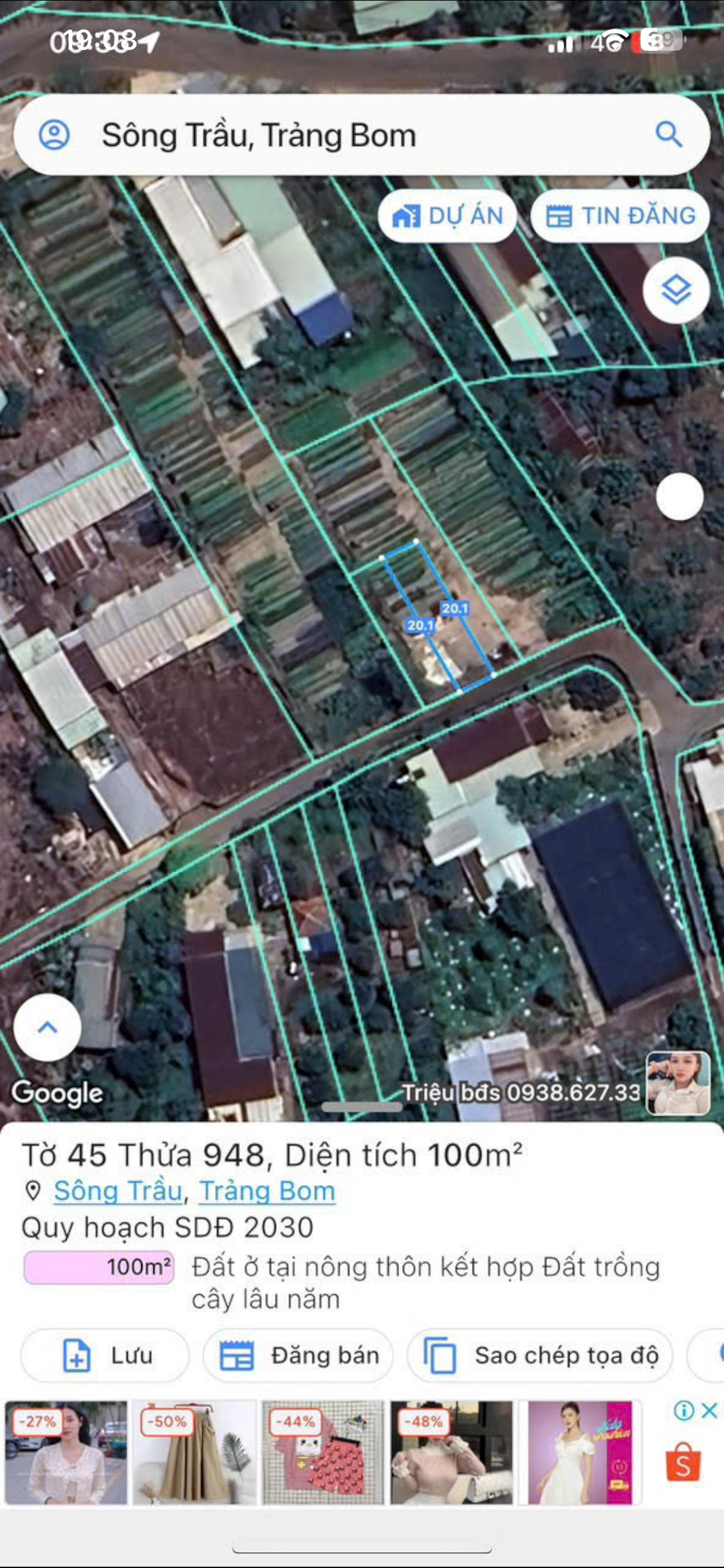Tap Đăng bán to post for sale

(299, 1356)
